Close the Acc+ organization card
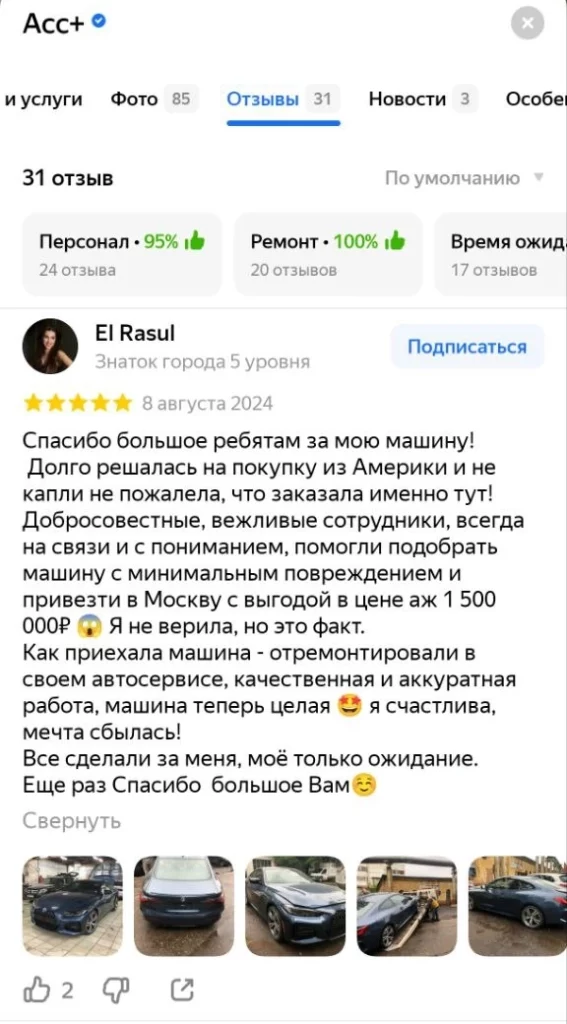 [x=528, y=24]
